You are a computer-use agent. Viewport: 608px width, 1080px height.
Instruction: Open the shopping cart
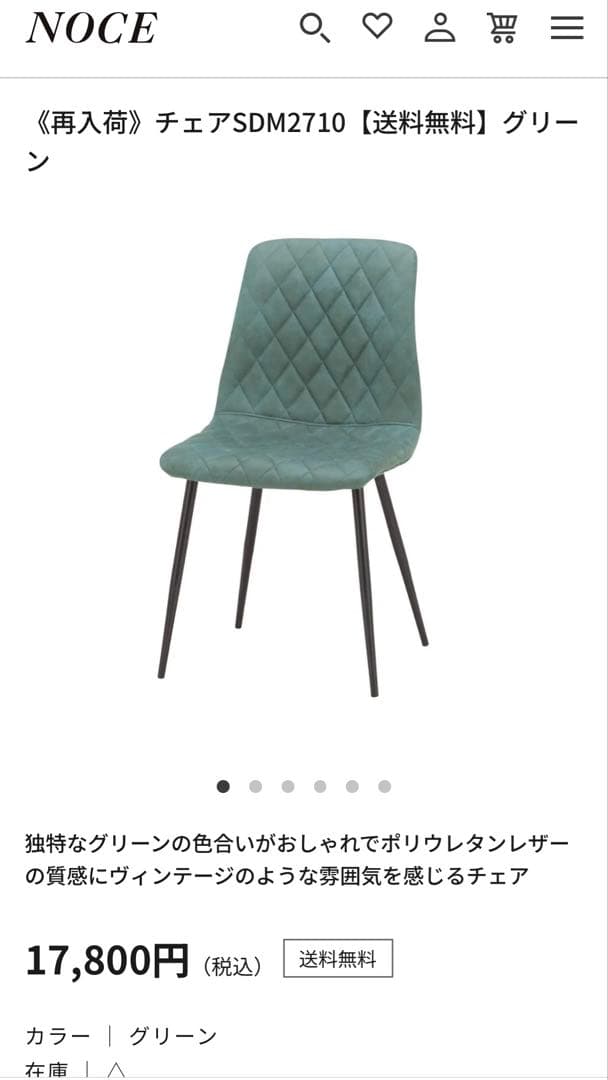[502, 28]
